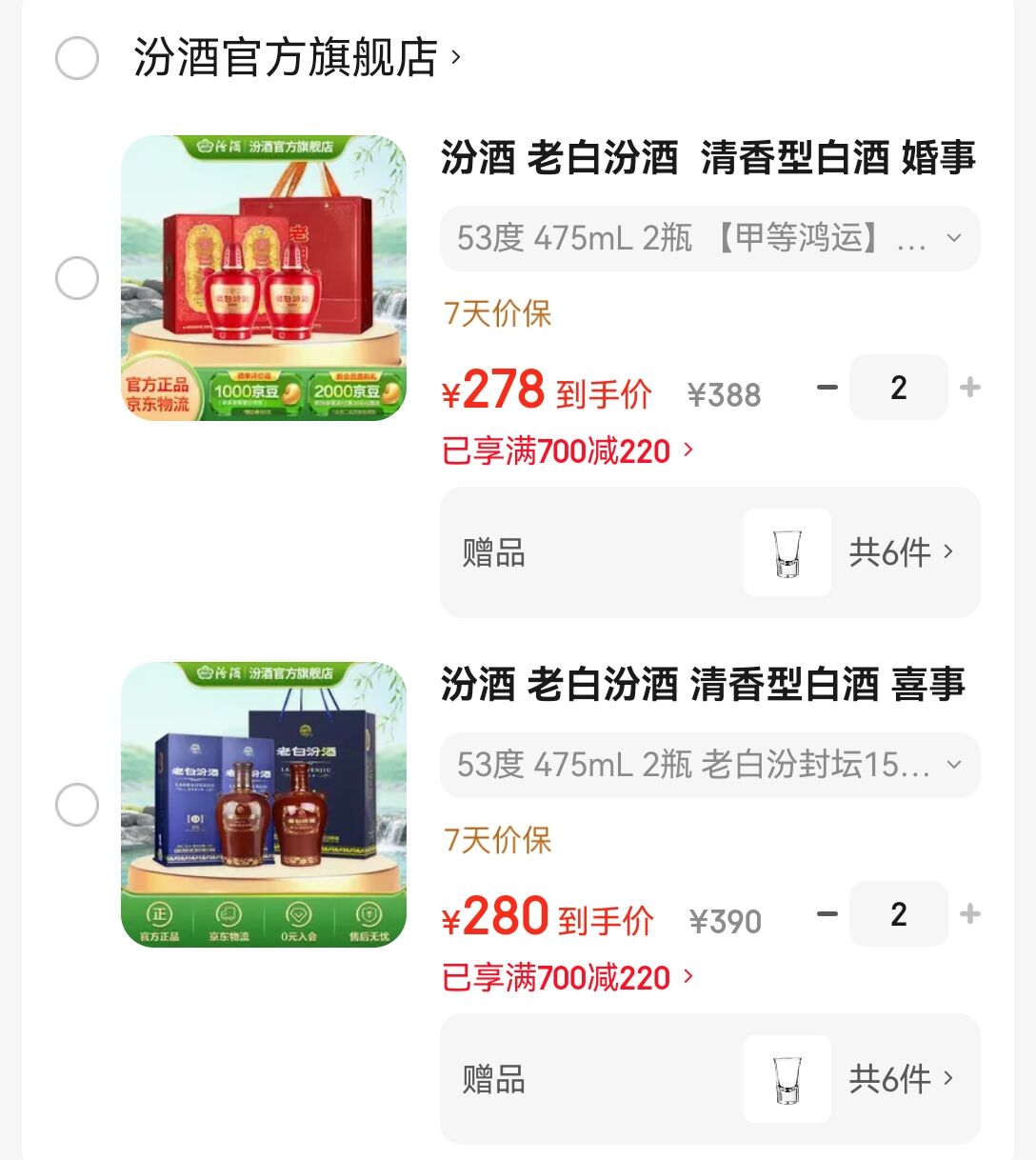View 满700减220 promotion for the ¥278 item
1036x1160 pixels.
click(x=568, y=450)
